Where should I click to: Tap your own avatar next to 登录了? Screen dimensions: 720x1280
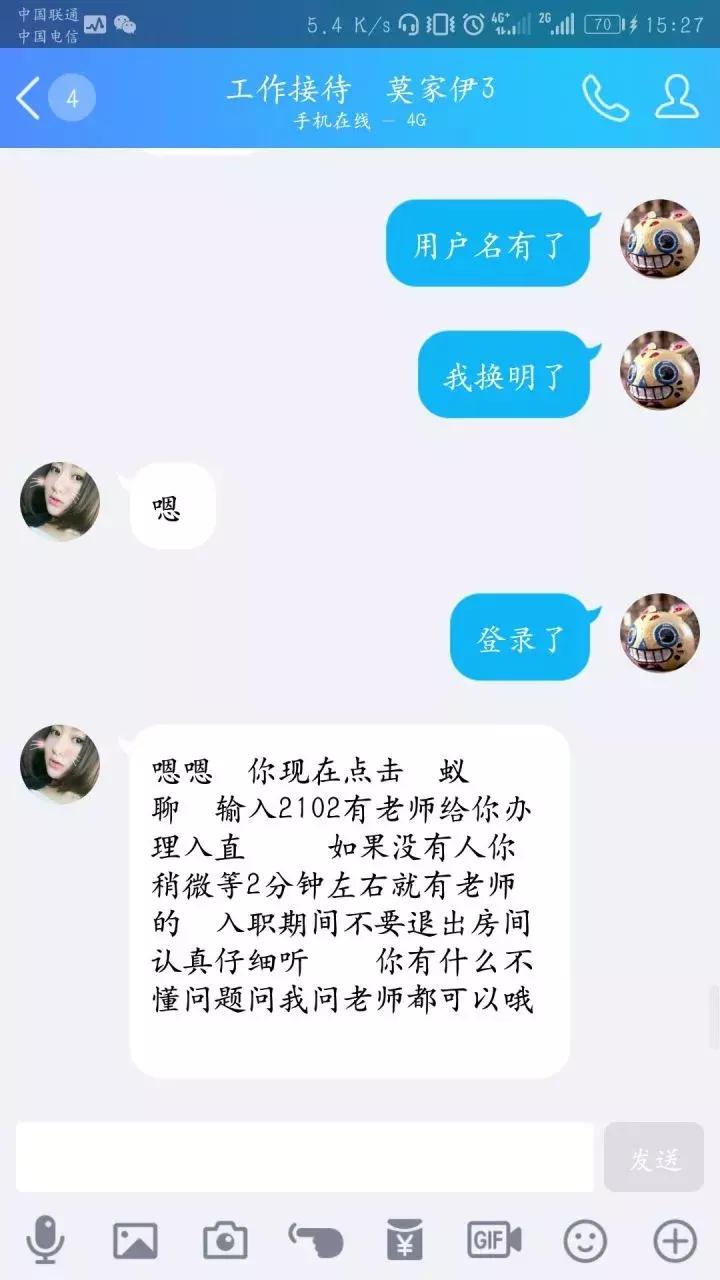(660, 635)
